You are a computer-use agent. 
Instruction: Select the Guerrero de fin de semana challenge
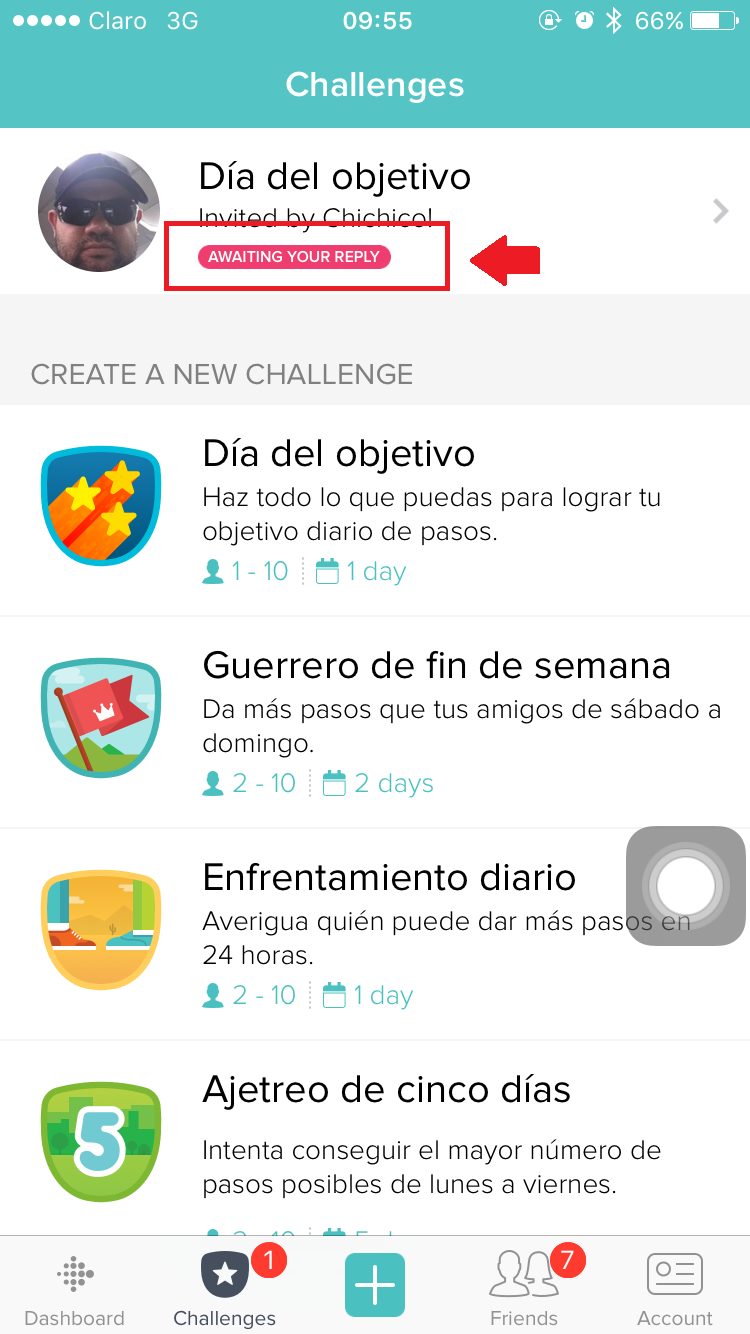pyautogui.click(x=375, y=722)
